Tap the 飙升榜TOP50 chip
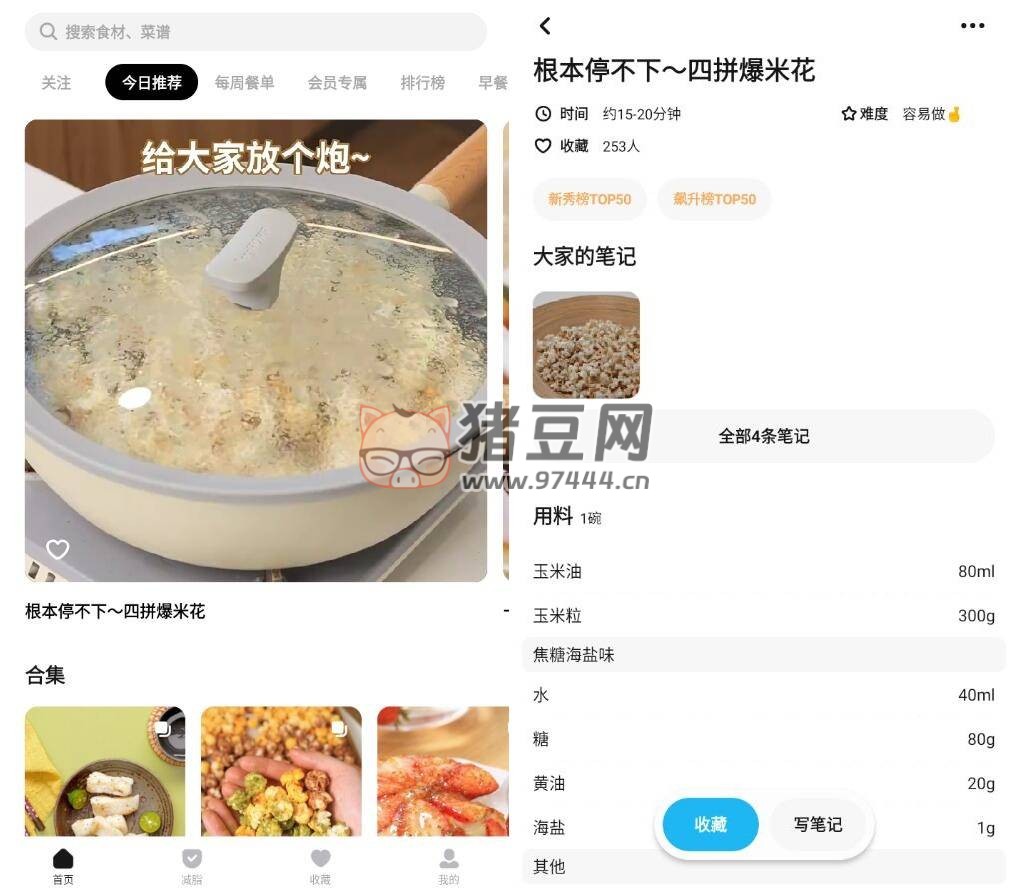The width and height of the screenshot is (1014, 890). (x=714, y=199)
